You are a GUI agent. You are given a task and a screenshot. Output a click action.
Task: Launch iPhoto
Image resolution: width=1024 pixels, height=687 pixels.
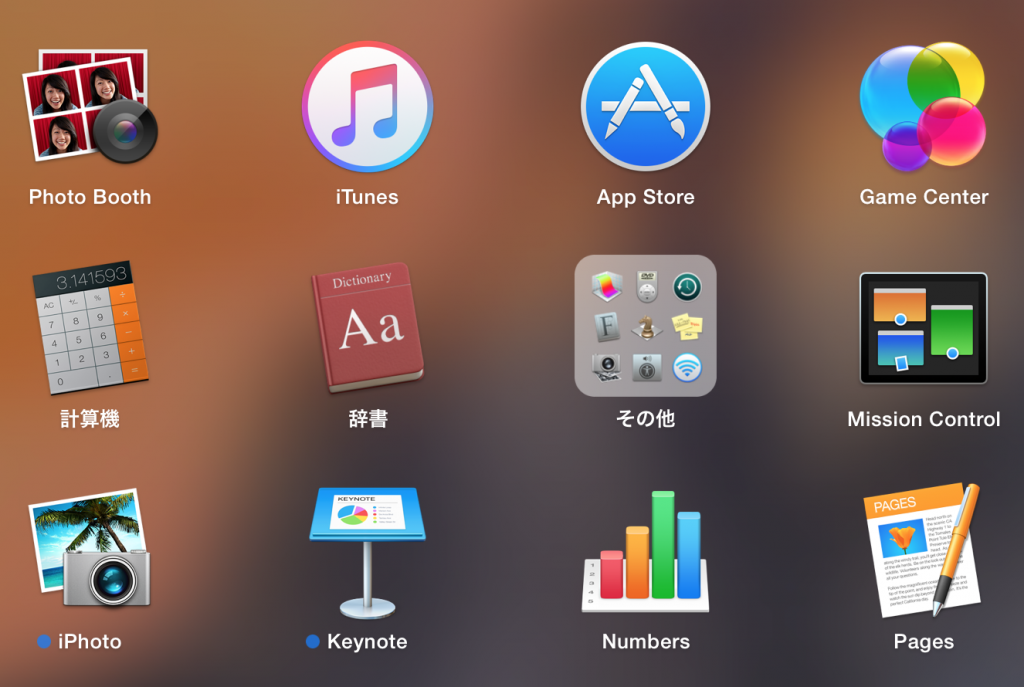tap(90, 548)
